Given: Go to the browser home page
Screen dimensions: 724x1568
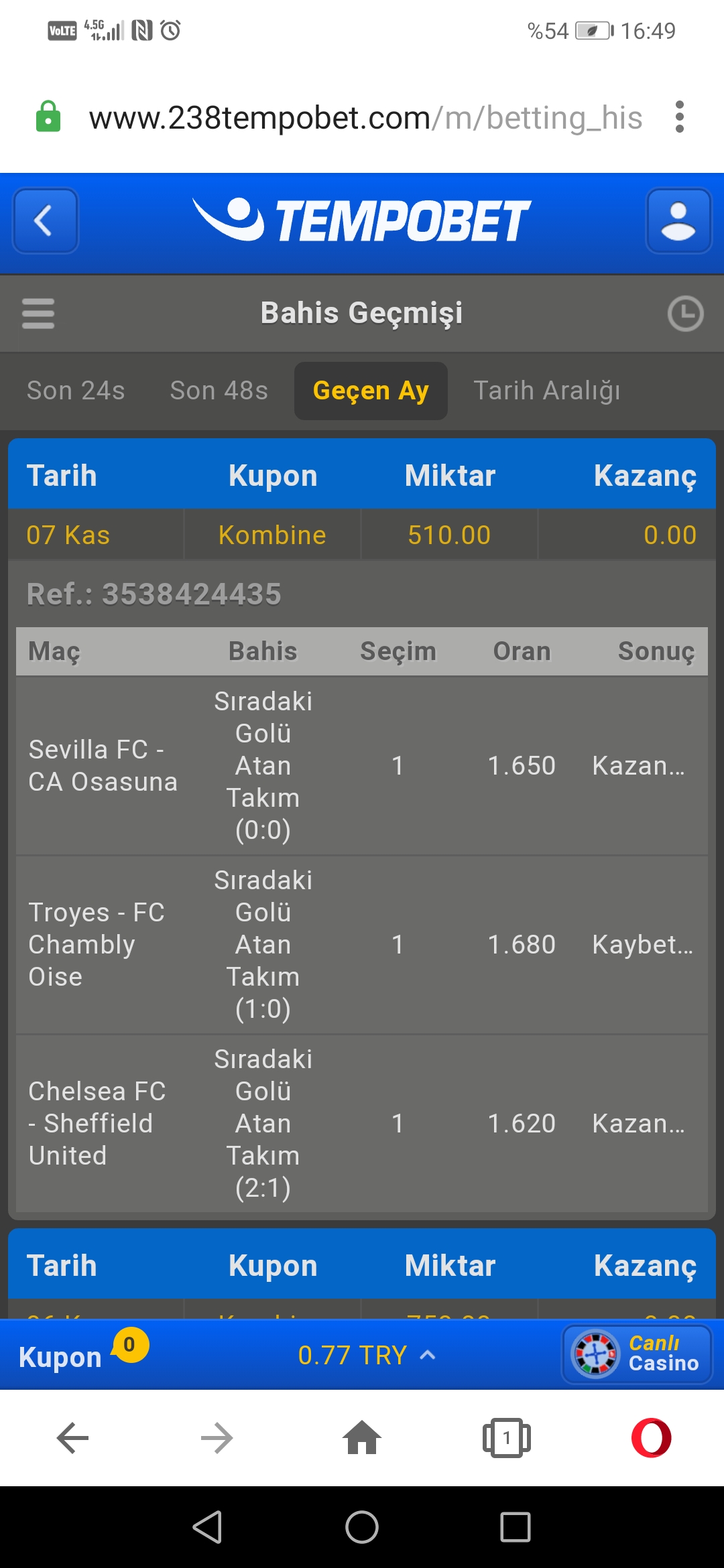Looking at the screenshot, I should point(362,1438).
